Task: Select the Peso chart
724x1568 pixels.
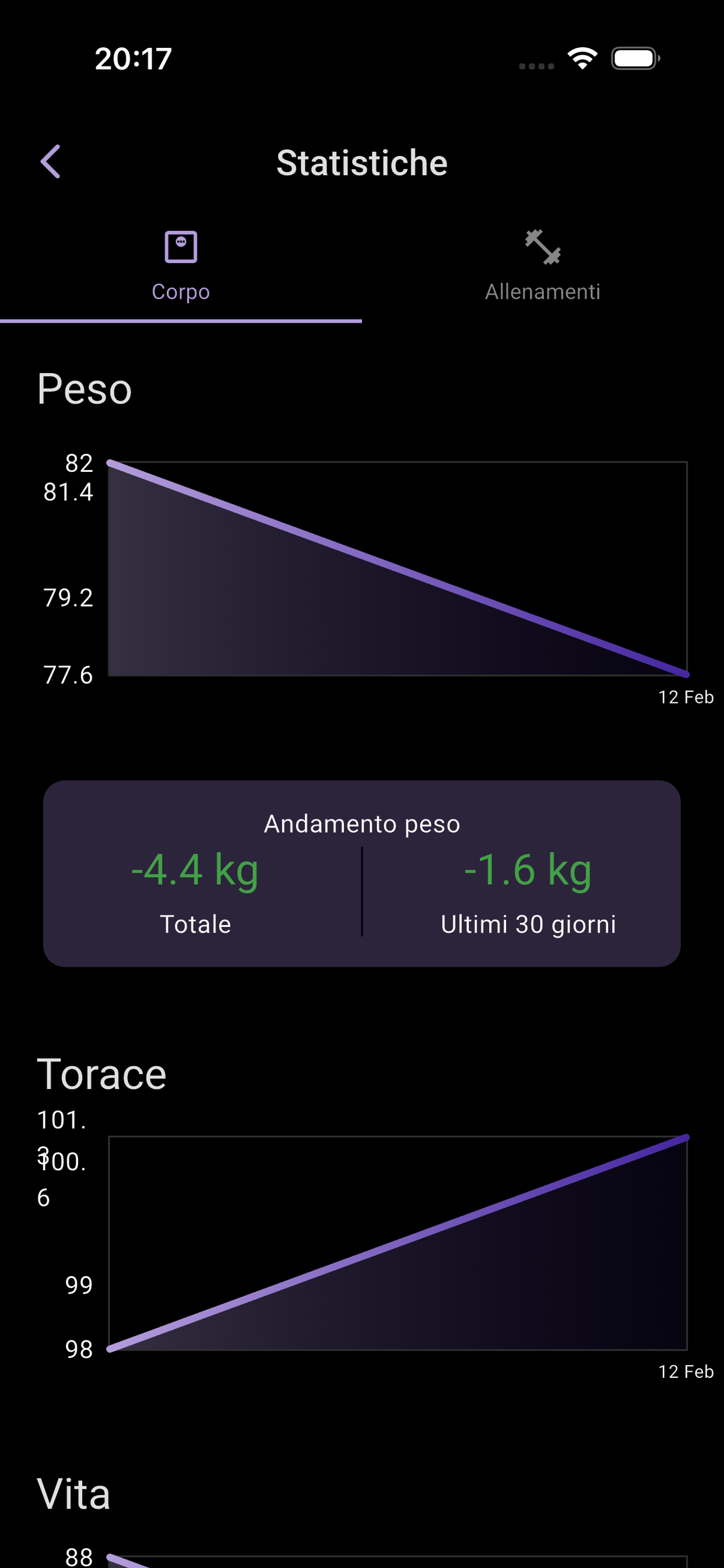Action: click(x=395, y=569)
